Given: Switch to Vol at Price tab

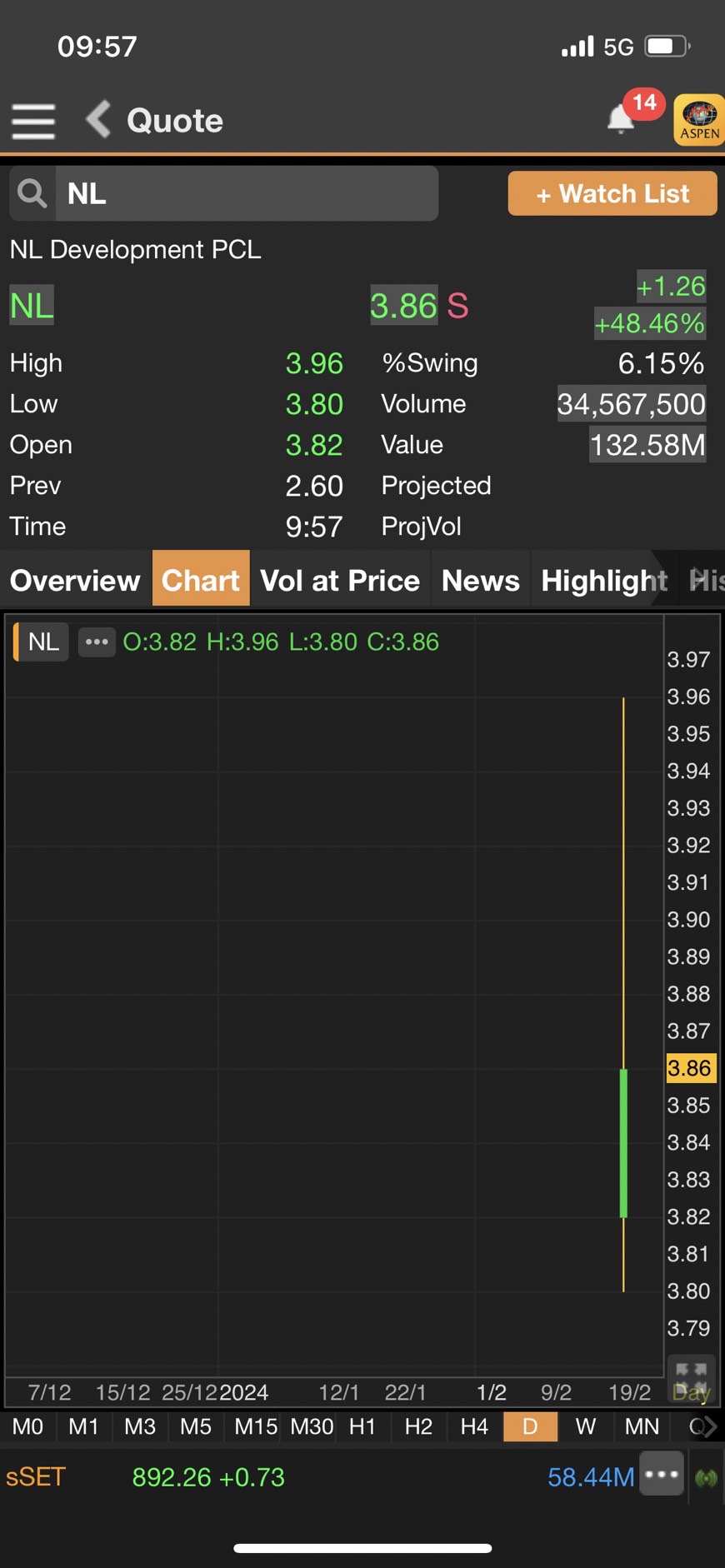Looking at the screenshot, I should tap(339, 580).
